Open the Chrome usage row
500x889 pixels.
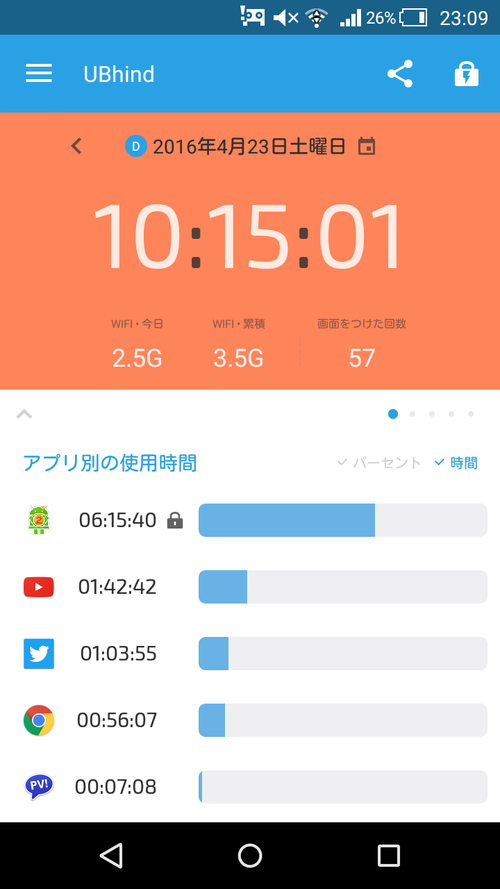(255, 720)
